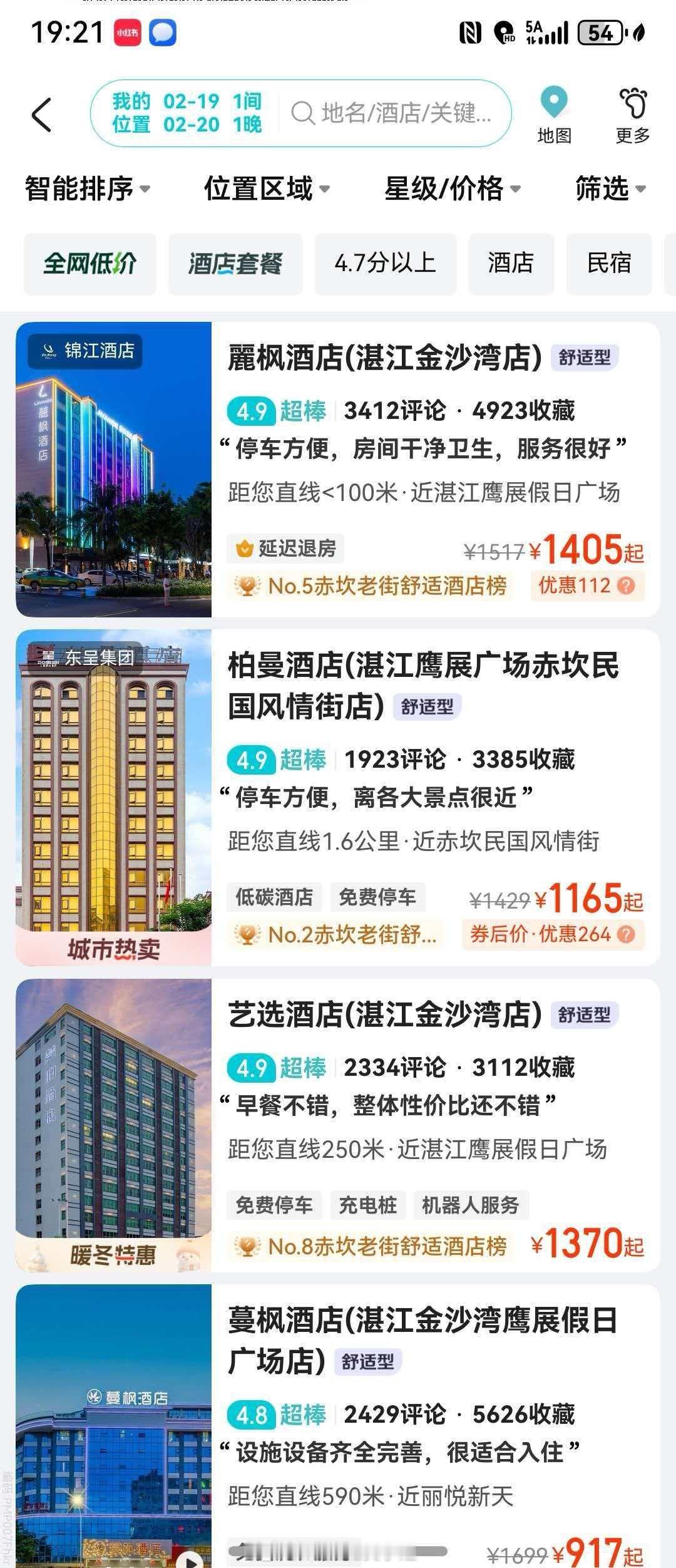Expand the 星级/价格 filter dropdown
The width and height of the screenshot is (676, 1568).
(448, 190)
